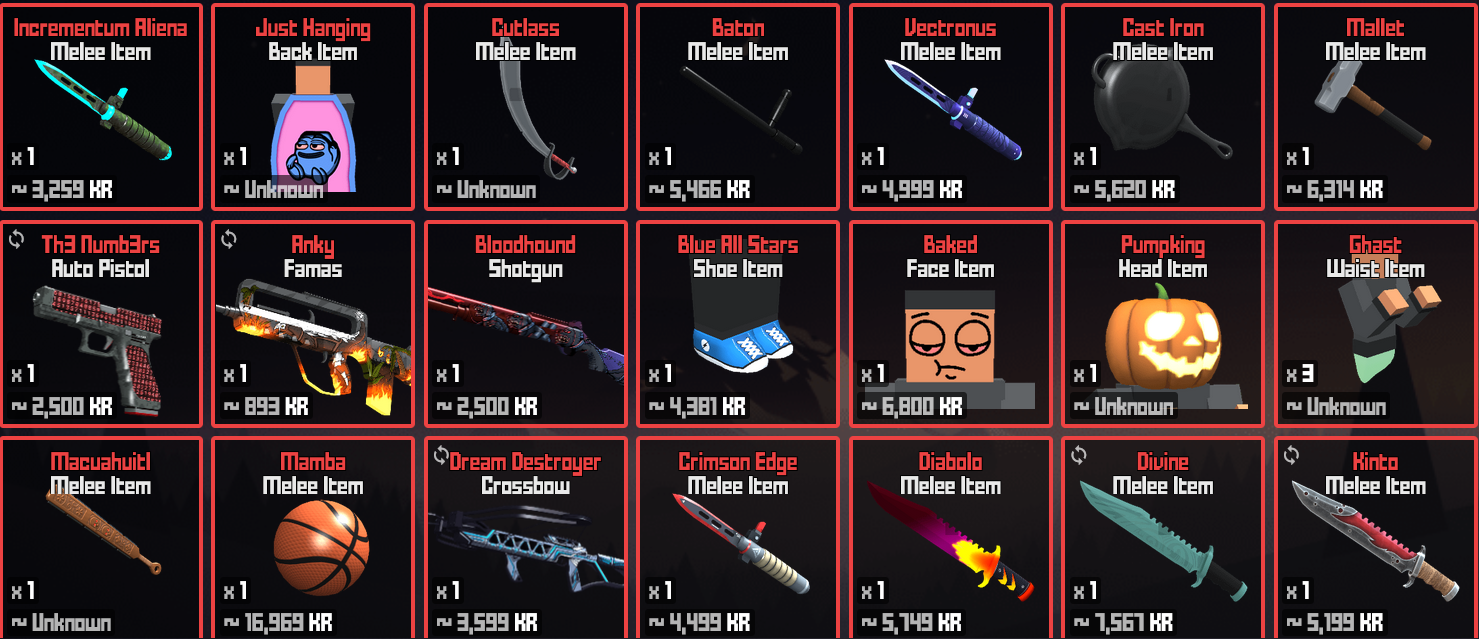Screen dimensions: 1479x639
Task: Open the Cast Iron melee item card
Action: [x=1163, y=107]
